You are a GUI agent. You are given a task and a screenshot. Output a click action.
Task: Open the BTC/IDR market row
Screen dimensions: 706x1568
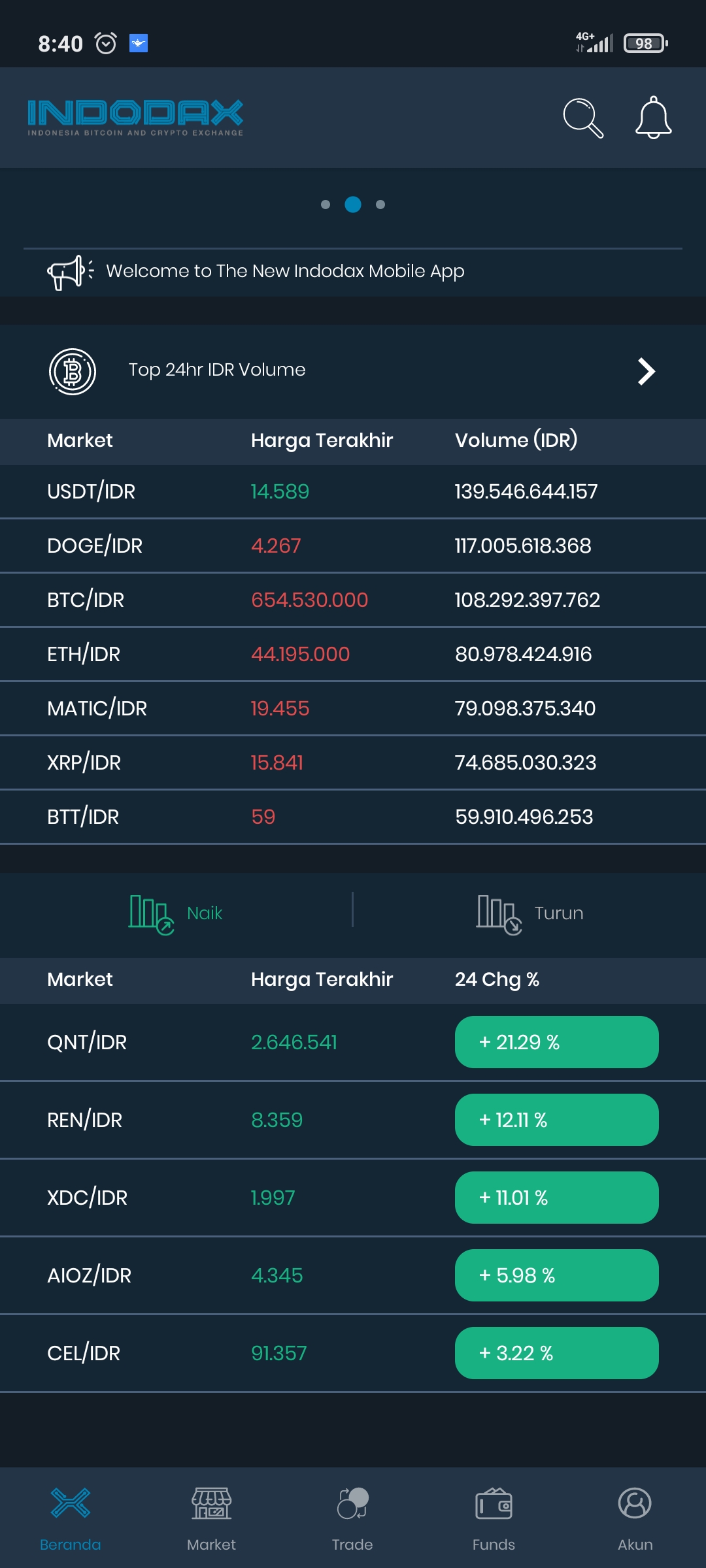tap(353, 600)
